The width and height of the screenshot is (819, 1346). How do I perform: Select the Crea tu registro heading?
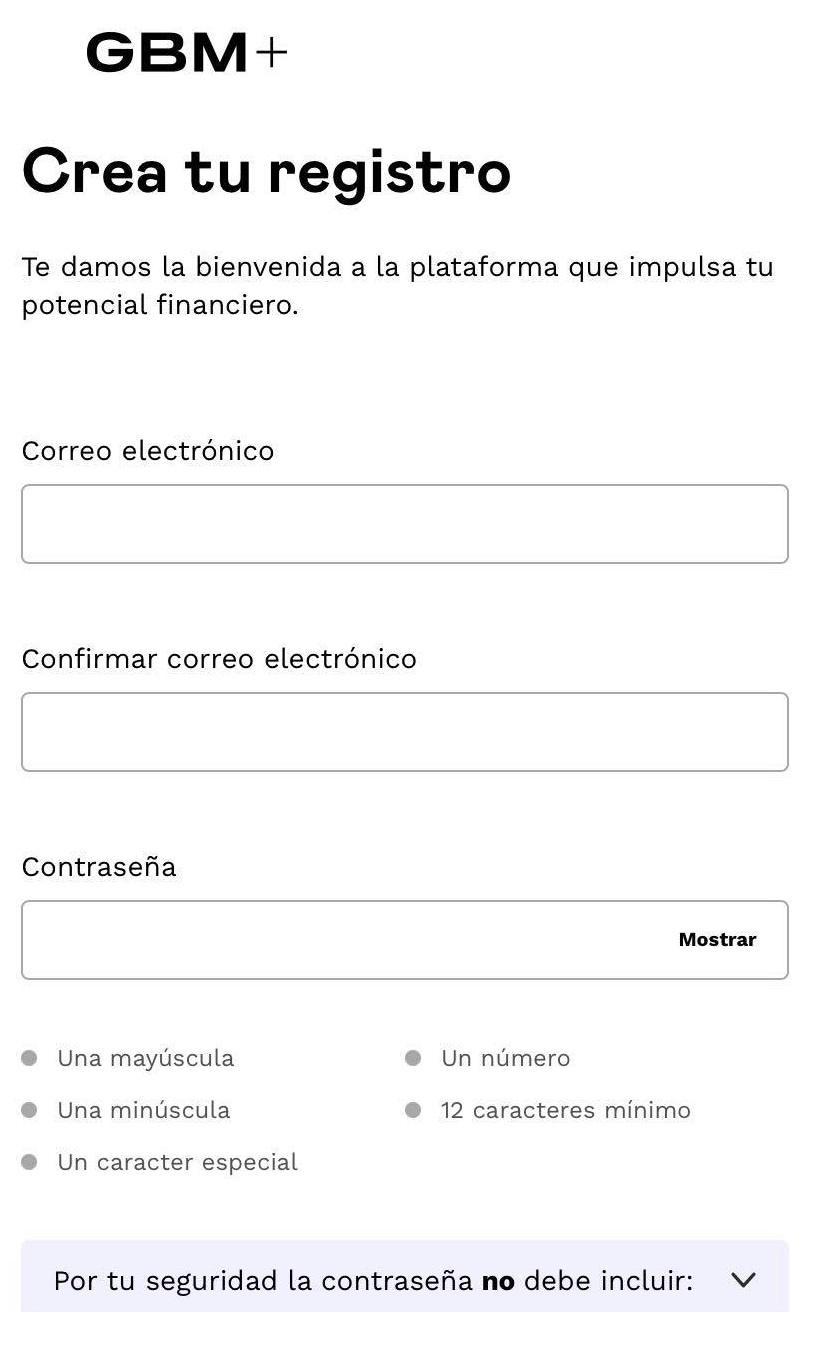[x=266, y=170]
